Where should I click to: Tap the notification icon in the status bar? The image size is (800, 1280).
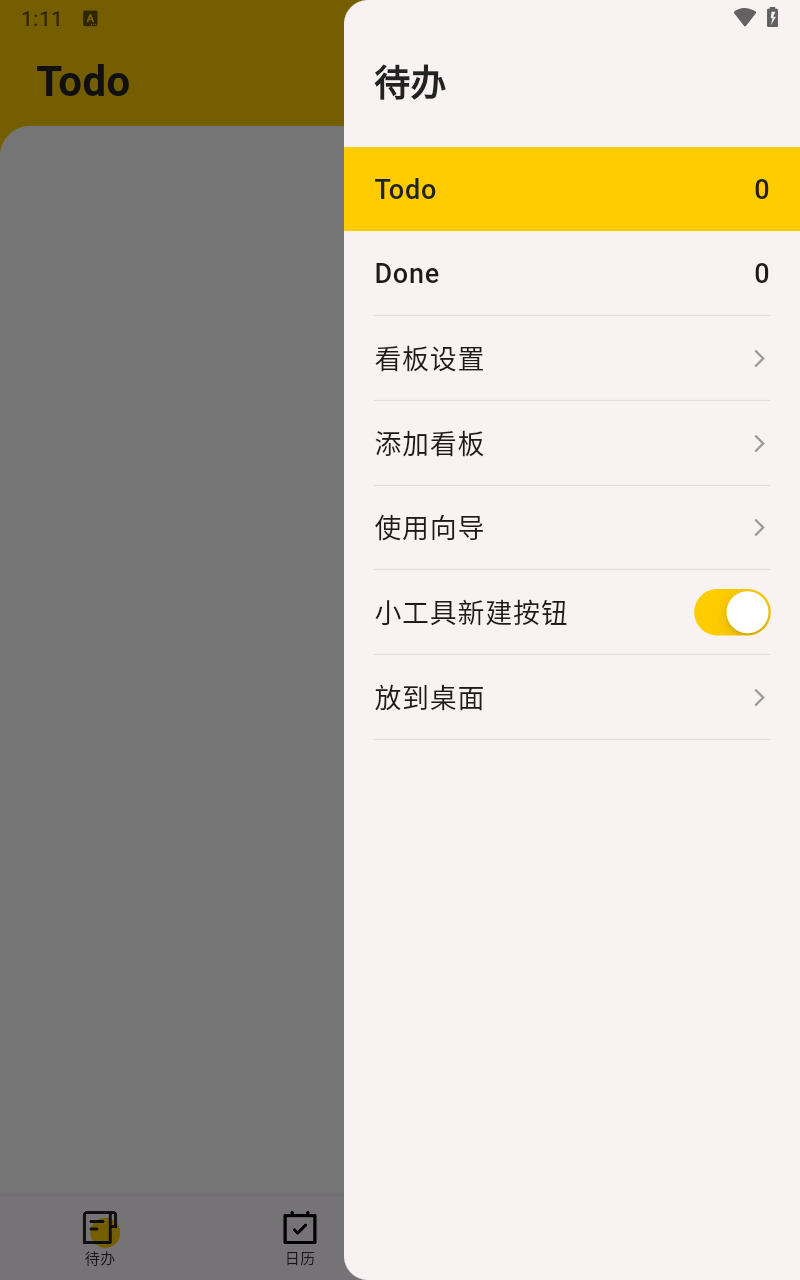90,17
